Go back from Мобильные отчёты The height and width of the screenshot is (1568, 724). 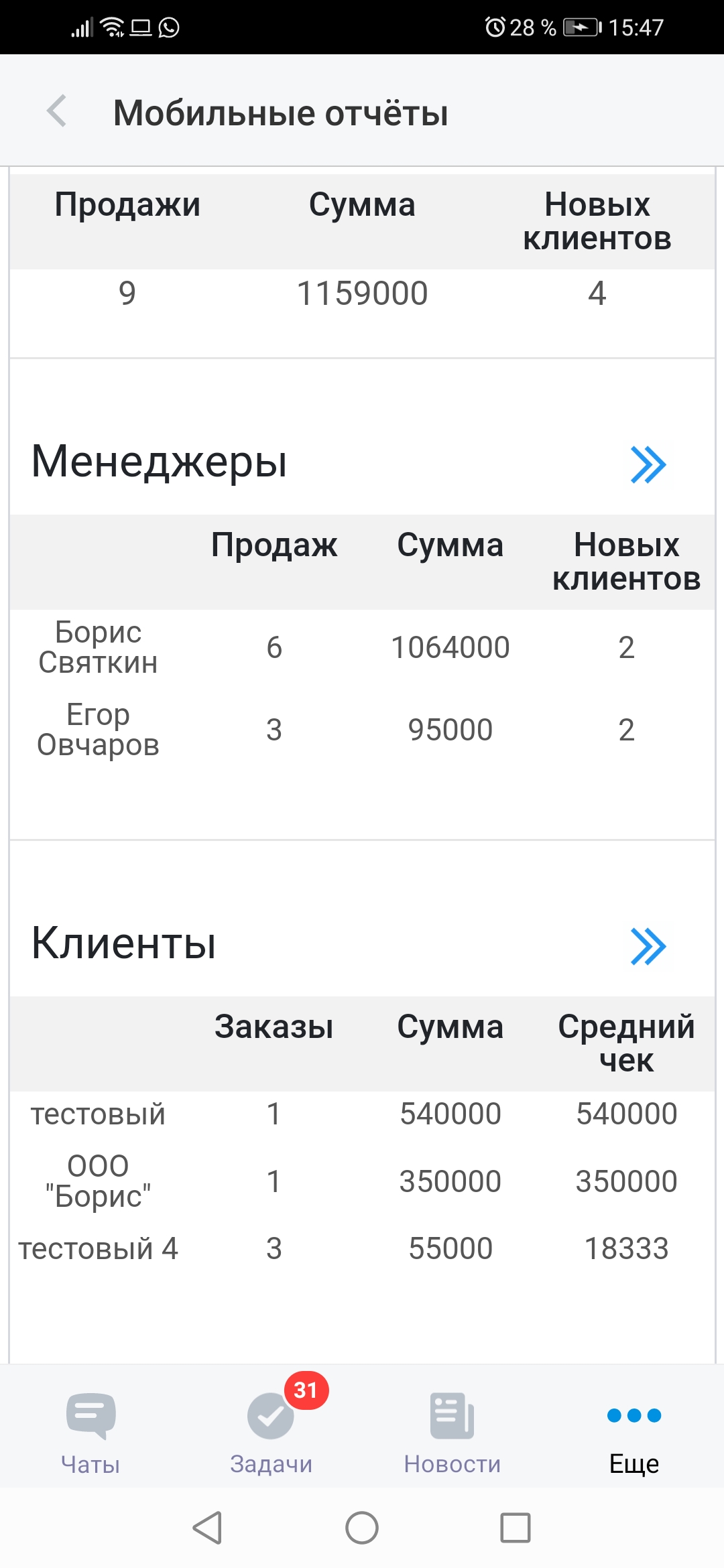tap(57, 111)
